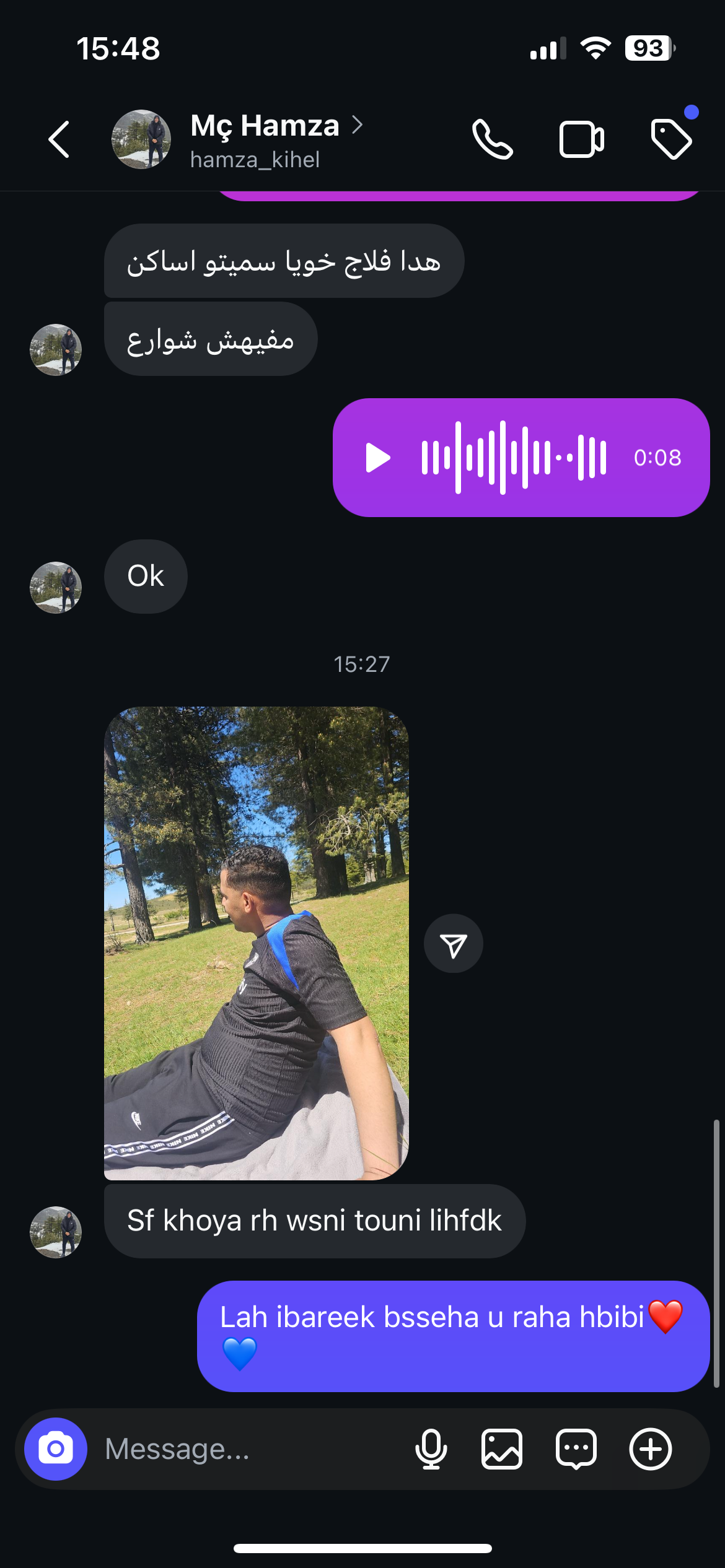Start a video call with Mç Hamza
Screen dimensions: 725x1568
coord(581,140)
